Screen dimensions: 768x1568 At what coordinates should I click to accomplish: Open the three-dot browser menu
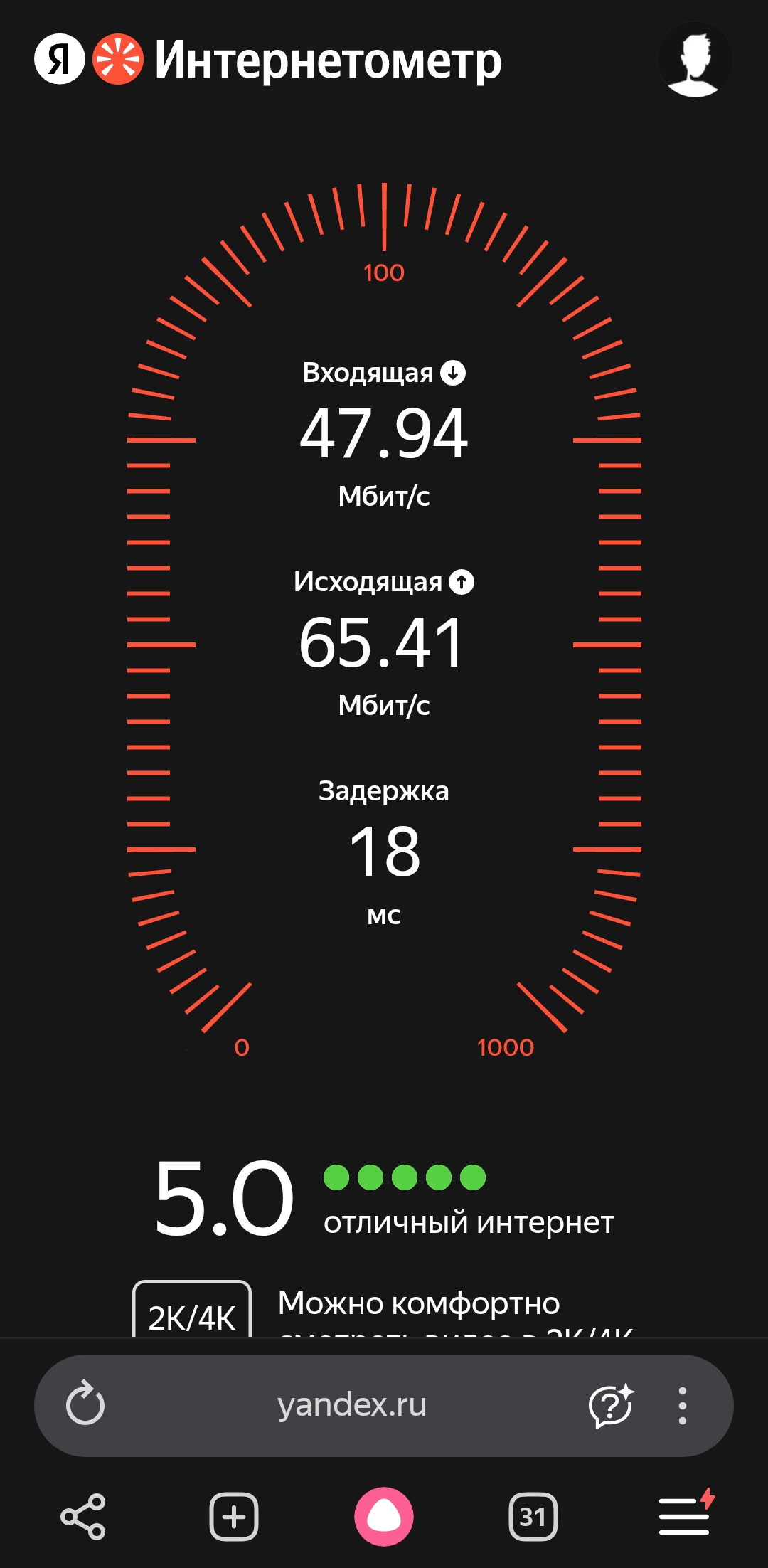click(682, 1406)
